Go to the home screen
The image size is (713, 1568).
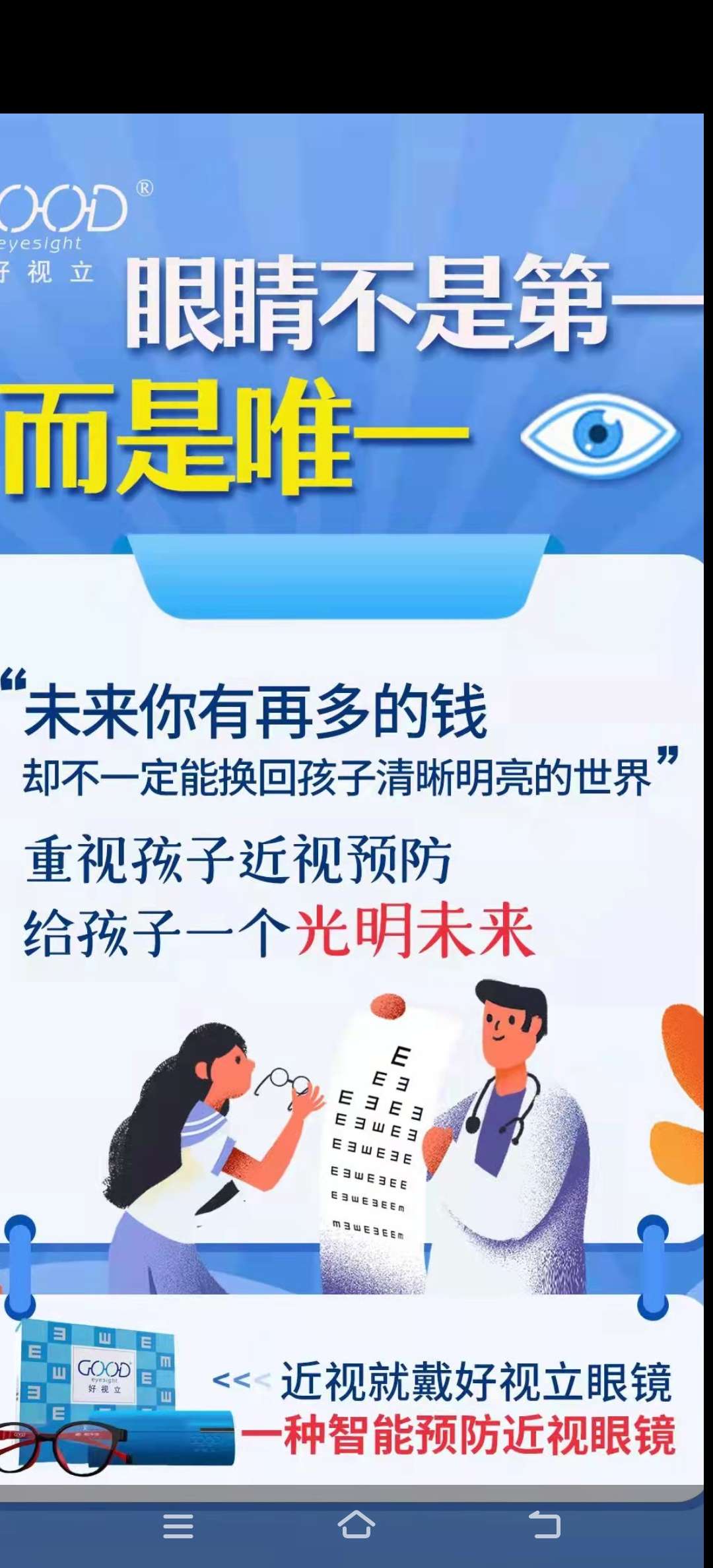[x=356, y=1525]
